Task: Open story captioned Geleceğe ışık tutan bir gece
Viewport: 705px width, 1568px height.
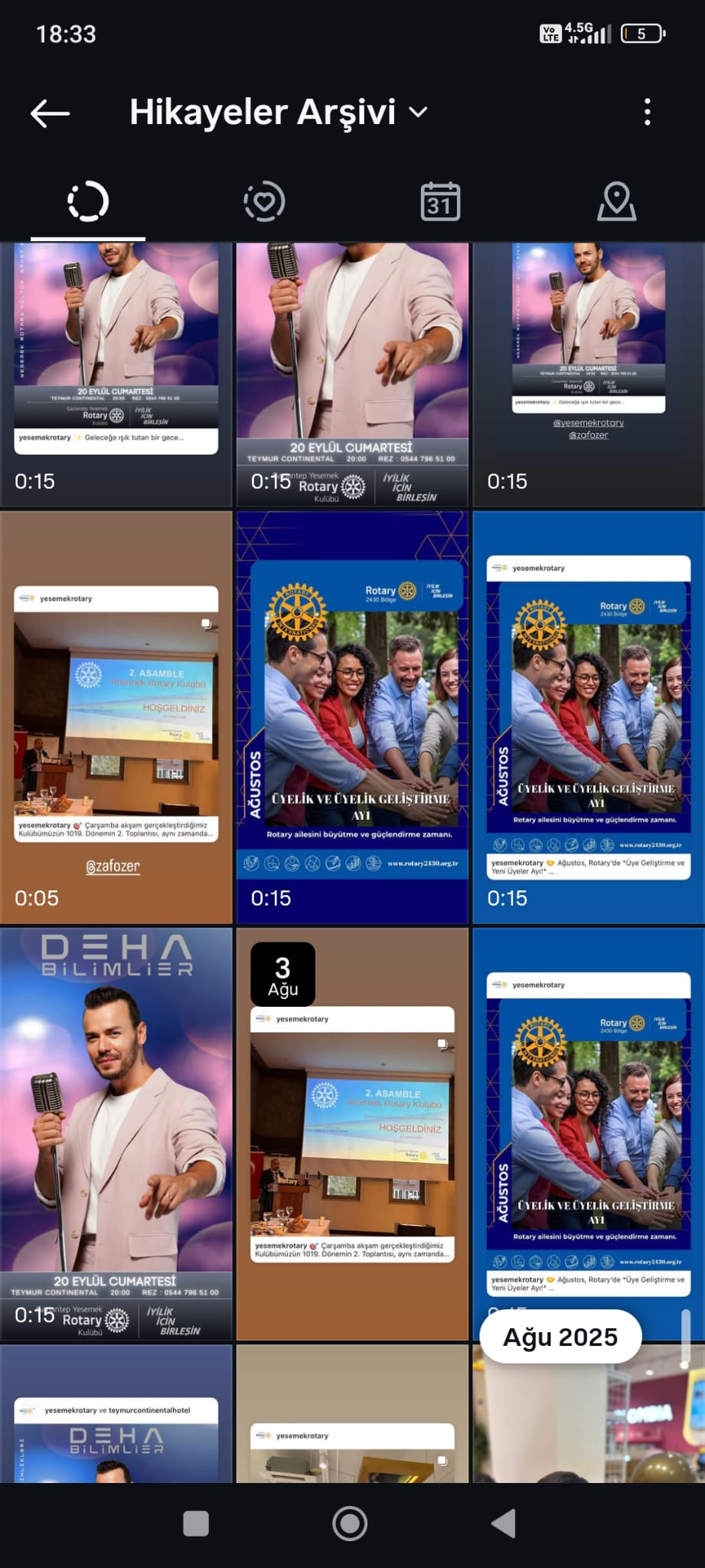Action: tap(116, 374)
